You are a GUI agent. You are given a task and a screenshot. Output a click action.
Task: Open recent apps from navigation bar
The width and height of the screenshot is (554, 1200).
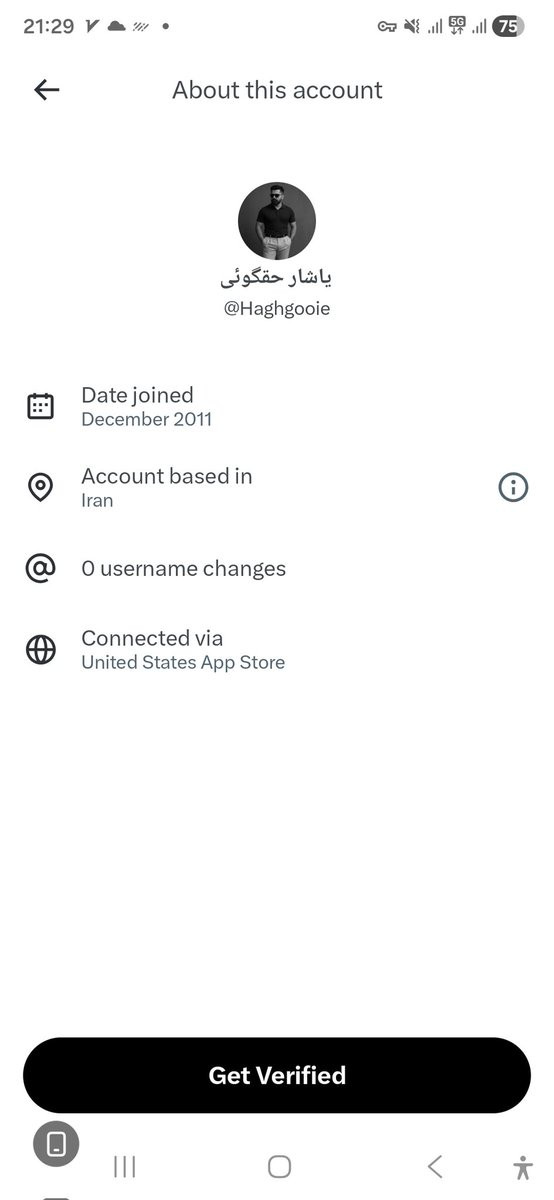(125, 1166)
